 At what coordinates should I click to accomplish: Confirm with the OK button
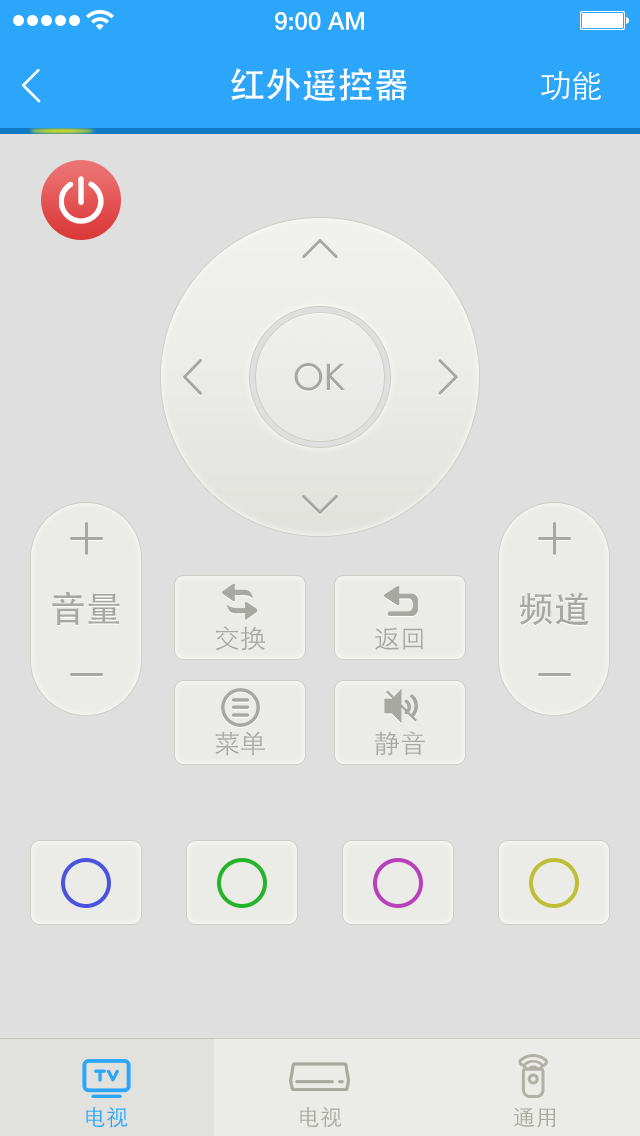pyautogui.click(x=320, y=377)
